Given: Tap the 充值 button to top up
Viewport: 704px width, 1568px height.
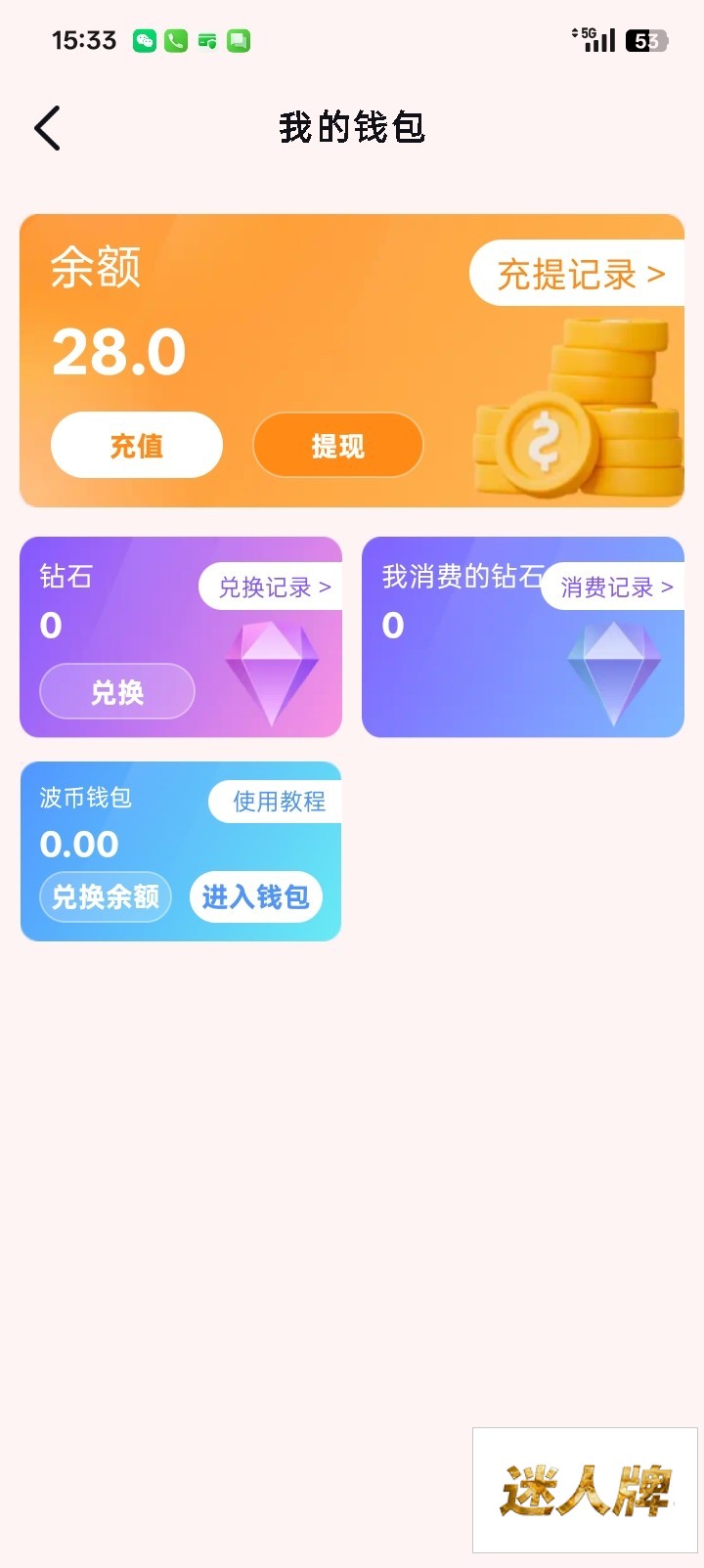Looking at the screenshot, I should [137, 446].
